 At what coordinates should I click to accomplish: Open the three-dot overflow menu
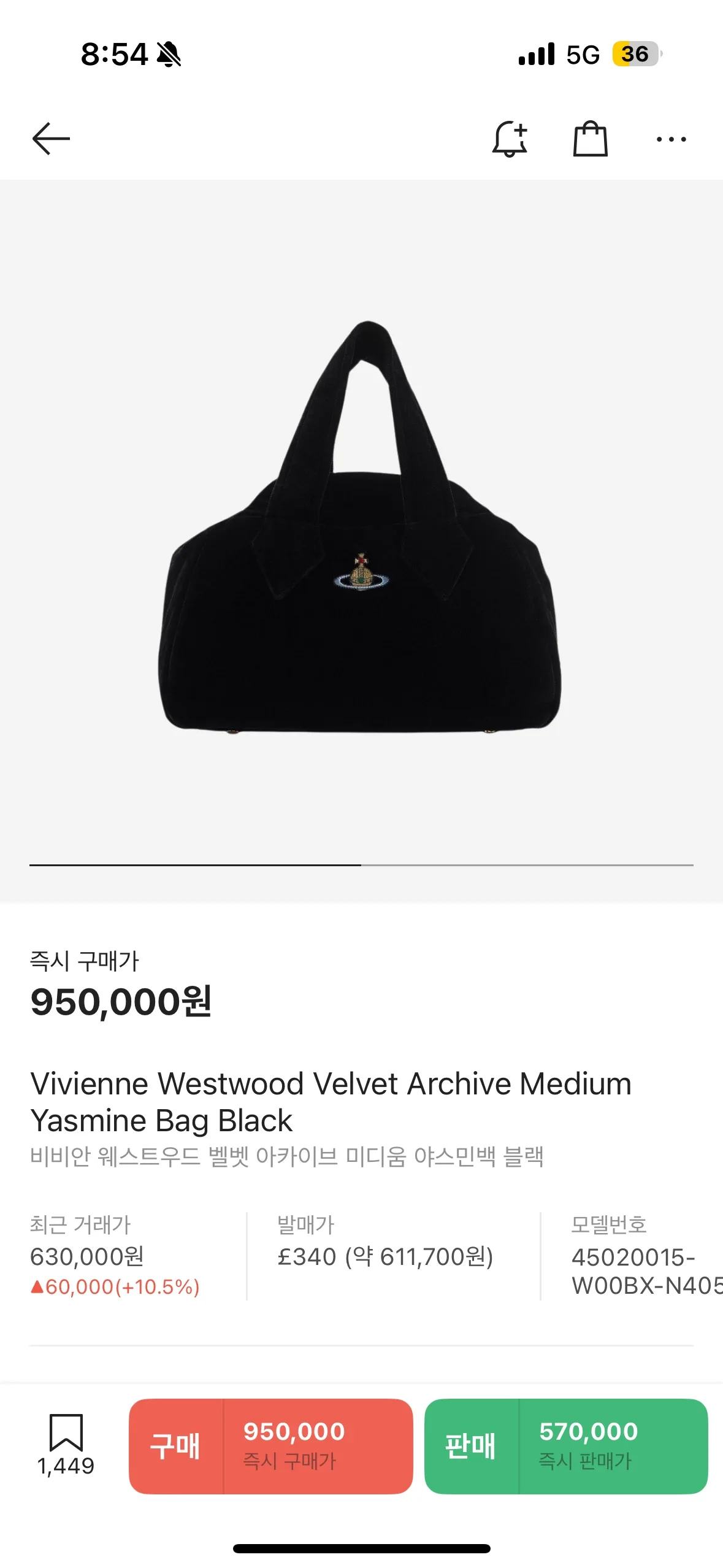pyautogui.click(x=671, y=139)
